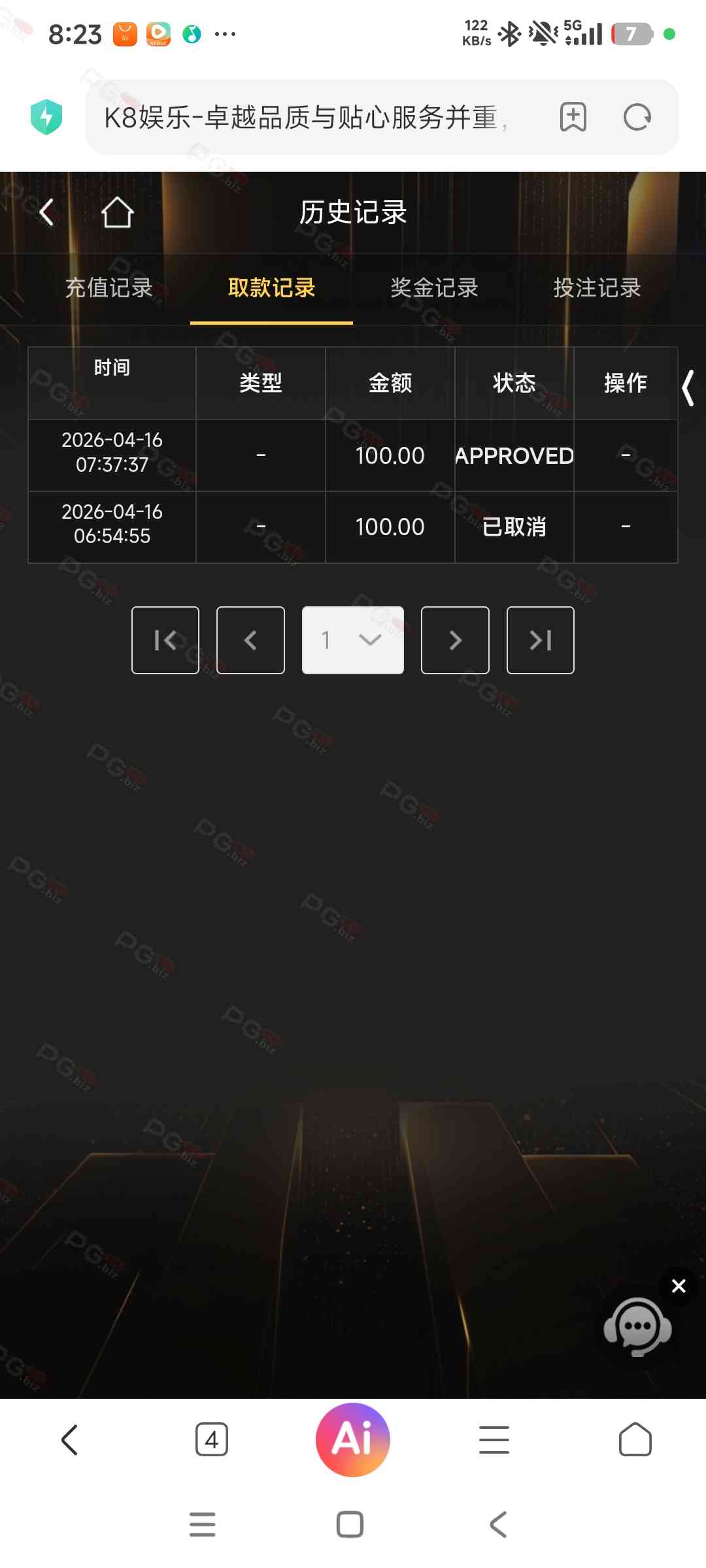Go to the next page of records
The image size is (706, 1568).
pyautogui.click(x=455, y=640)
